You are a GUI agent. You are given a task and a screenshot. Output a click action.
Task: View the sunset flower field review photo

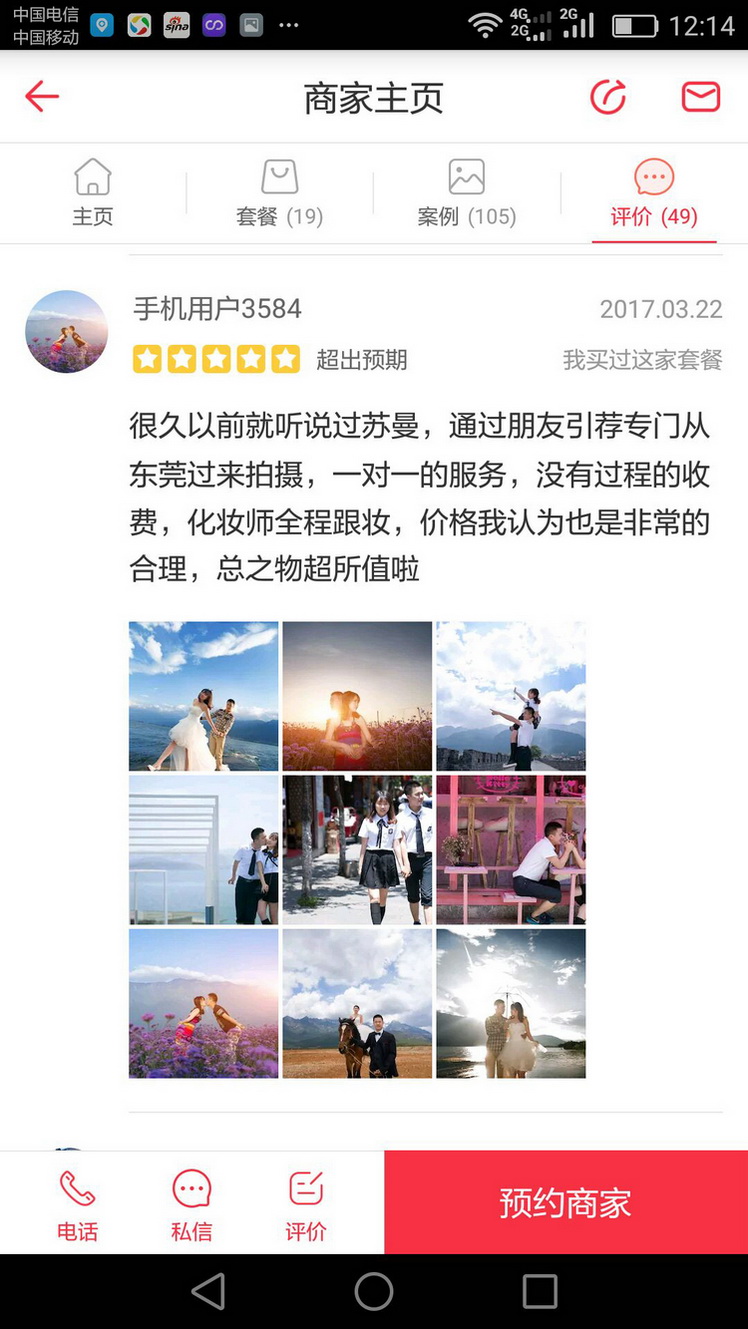click(x=357, y=696)
